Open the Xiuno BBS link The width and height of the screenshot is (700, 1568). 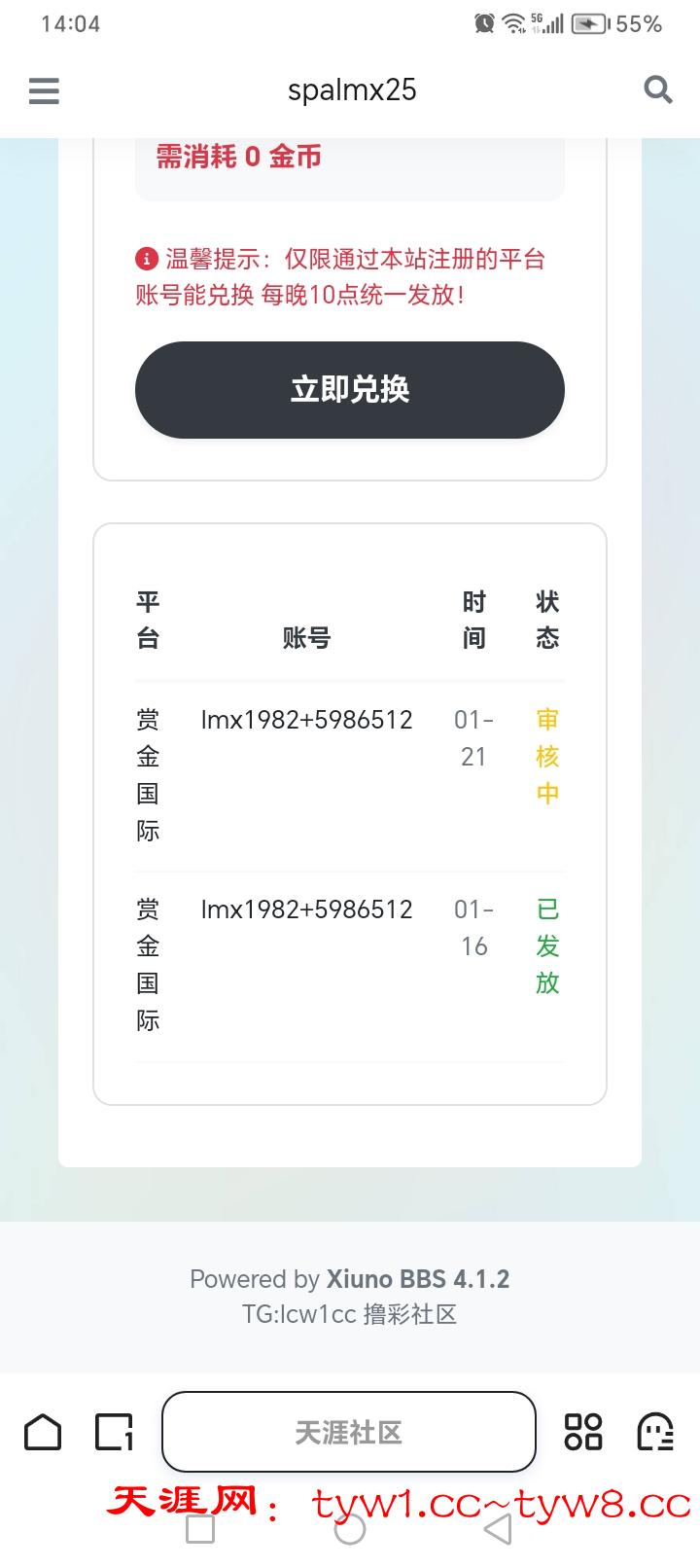click(417, 1278)
